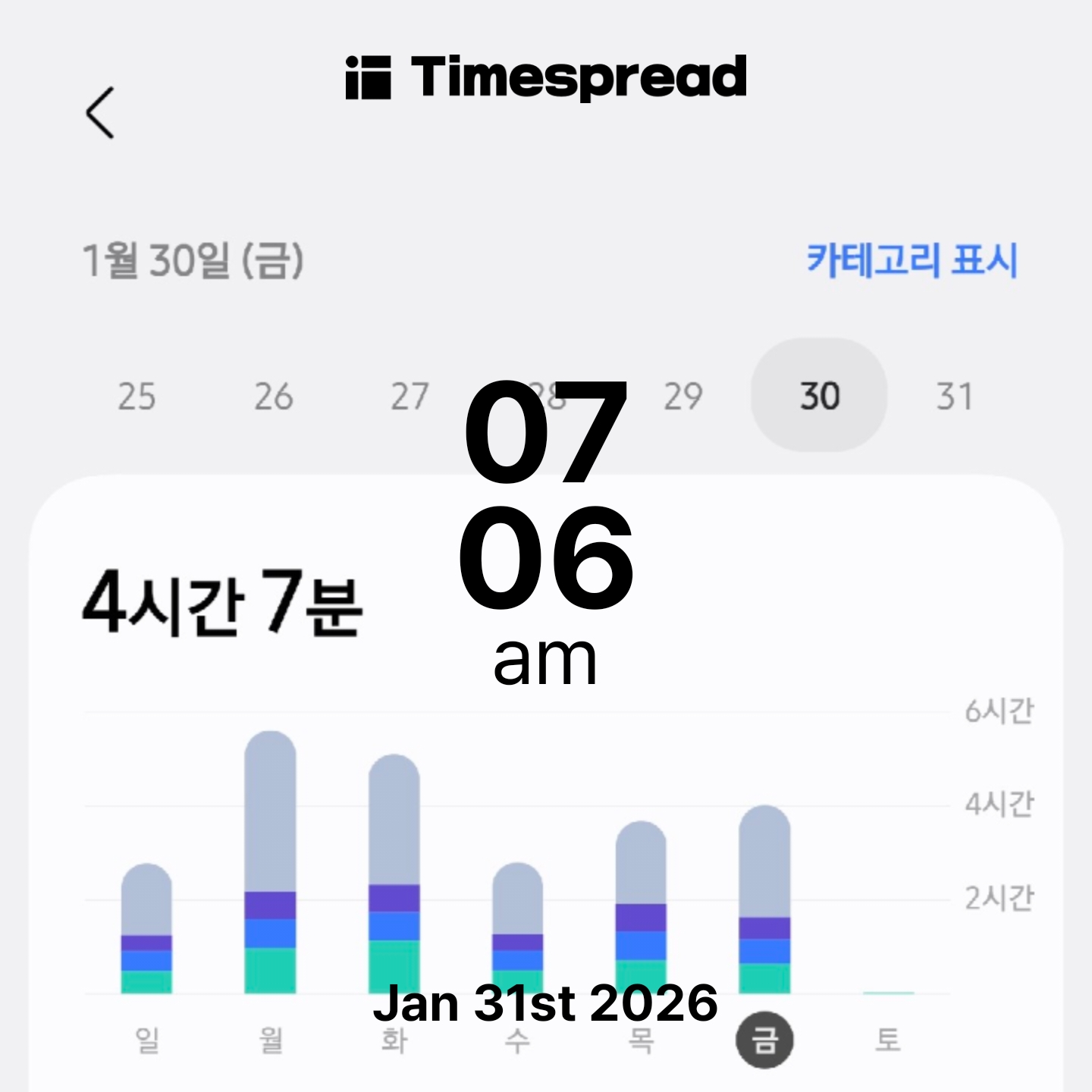Go back using the arrow icon
Screen dimensions: 1092x1092
[100, 112]
